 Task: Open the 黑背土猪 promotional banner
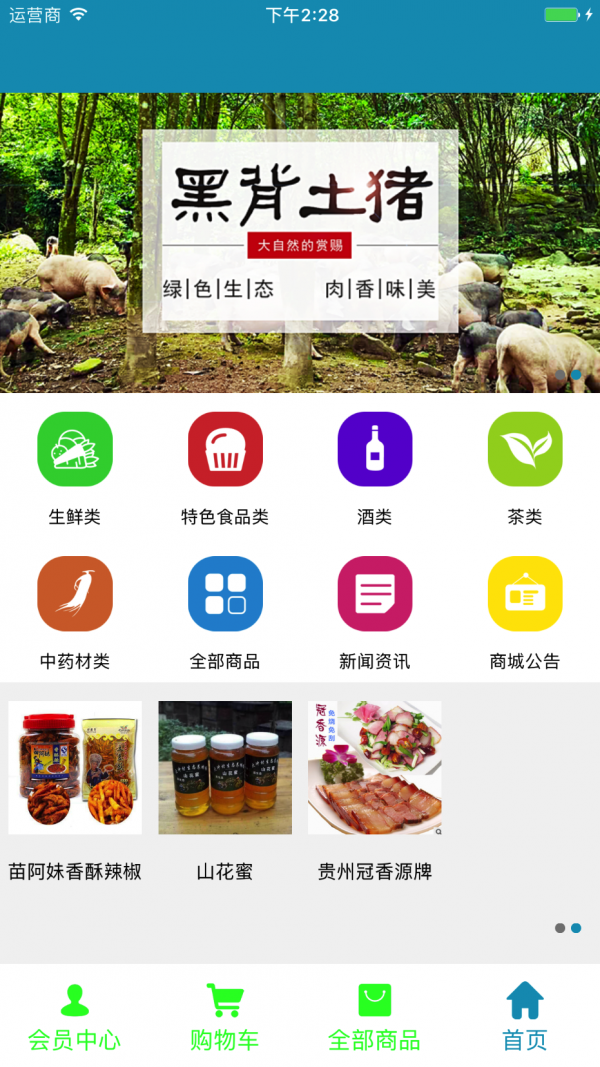click(300, 242)
